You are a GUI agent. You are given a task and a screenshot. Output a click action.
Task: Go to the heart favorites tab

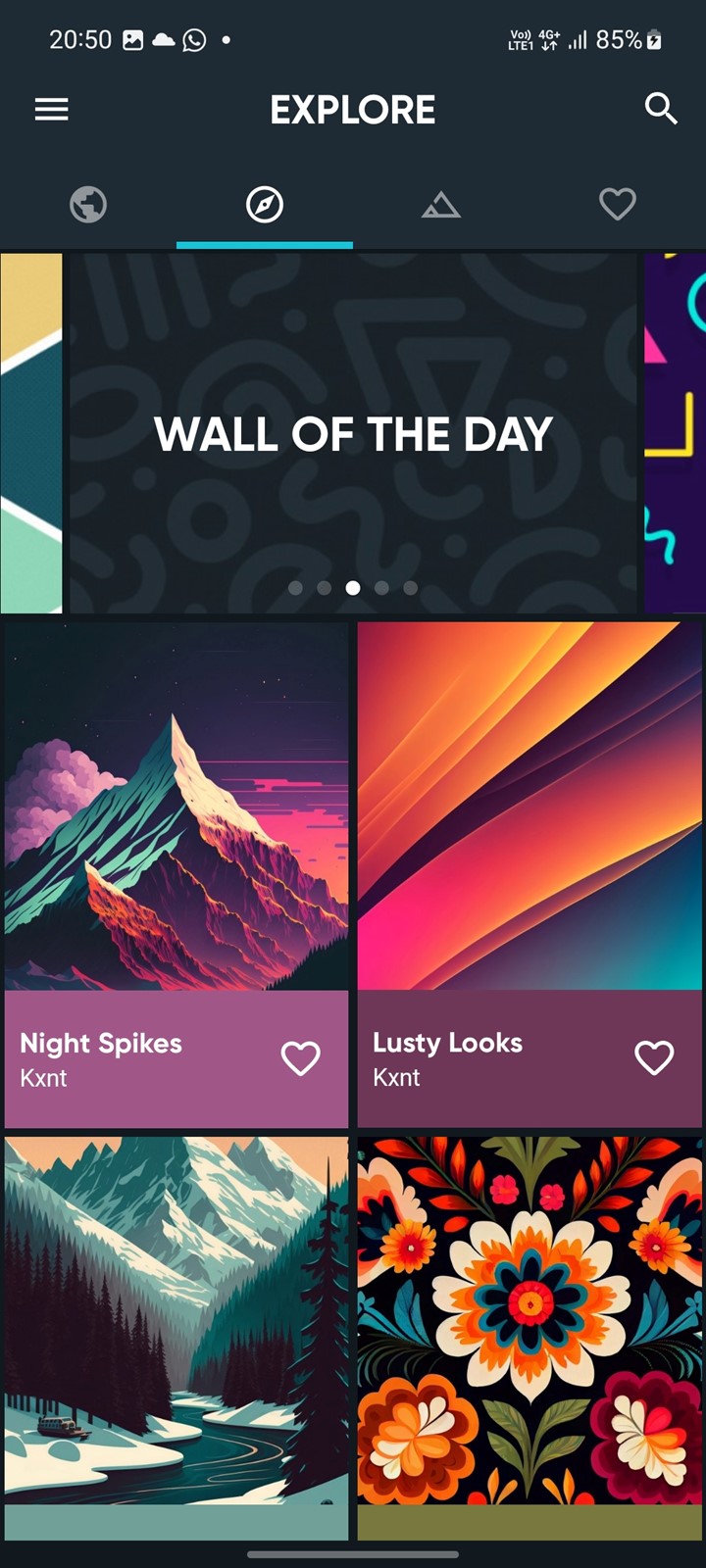click(618, 204)
